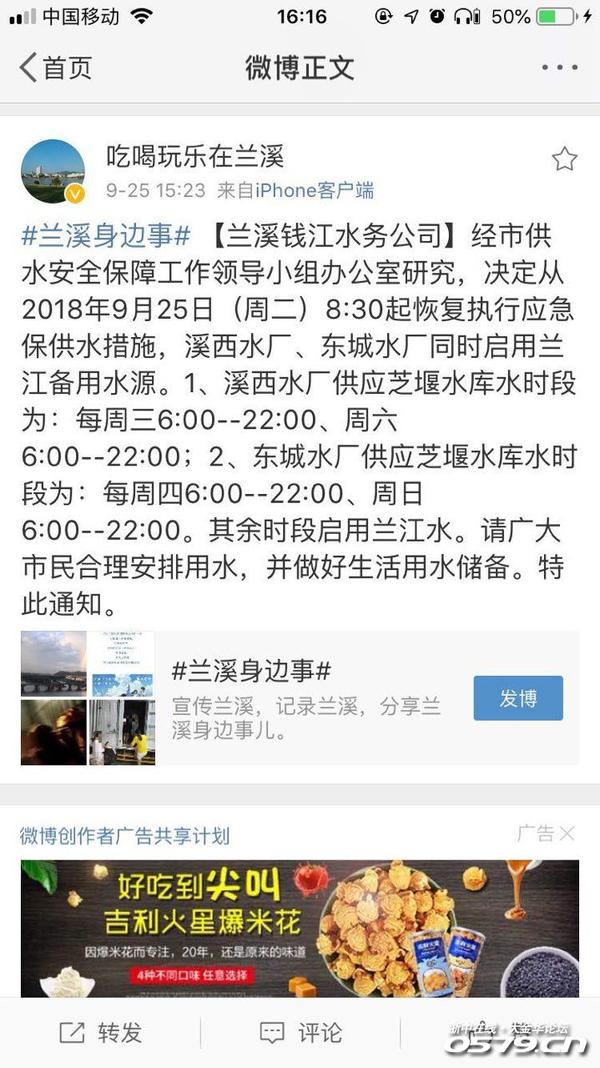Image resolution: width=600 pixels, height=1068 pixels.
Task: Open 吃喝玩乐在兰溪 username link
Action: point(195,156)
